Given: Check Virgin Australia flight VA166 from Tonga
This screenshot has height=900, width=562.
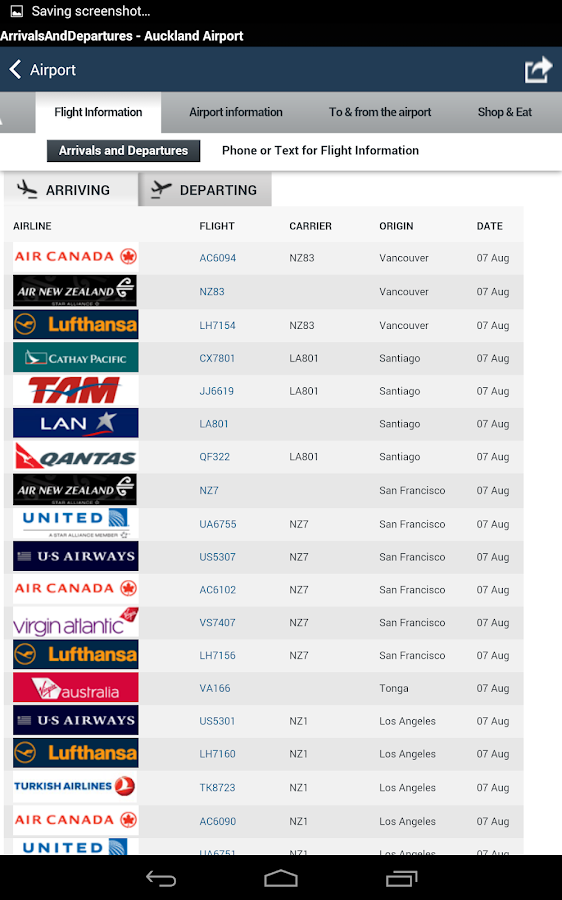Looking at the screenshot, I should pyautogui.click(x=215, y=688).
